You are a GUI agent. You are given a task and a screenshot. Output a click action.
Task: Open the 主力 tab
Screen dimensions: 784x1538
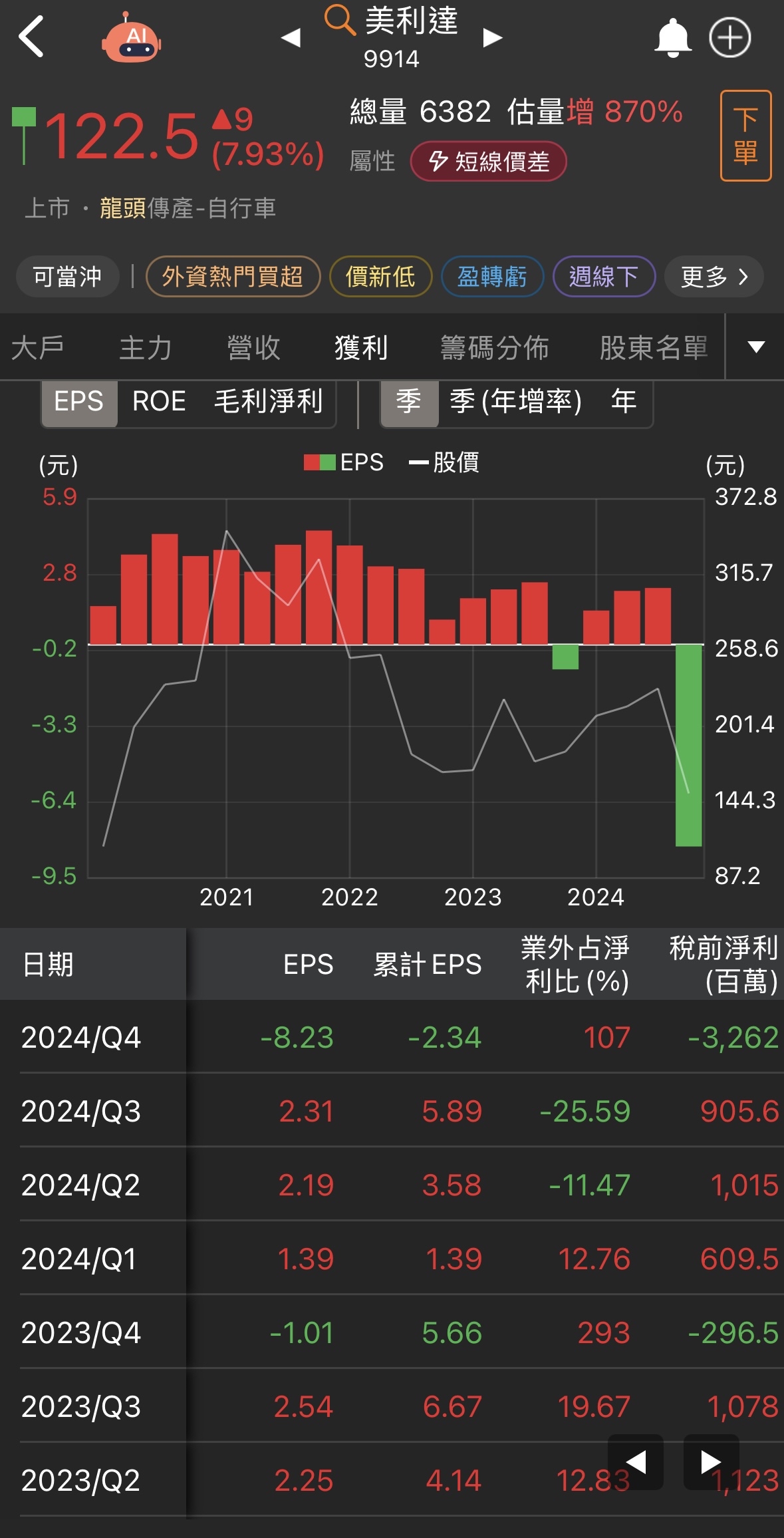146,347
